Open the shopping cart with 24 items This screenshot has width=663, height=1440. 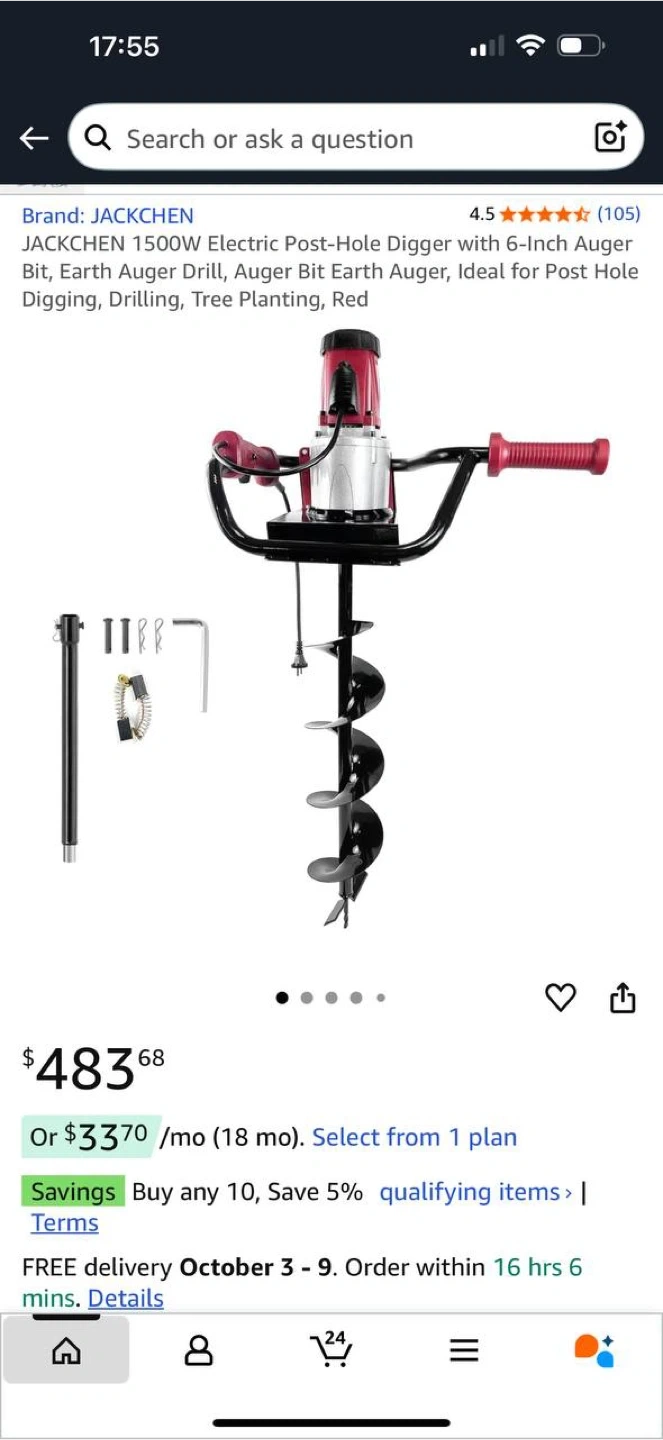pos(331,1350)
